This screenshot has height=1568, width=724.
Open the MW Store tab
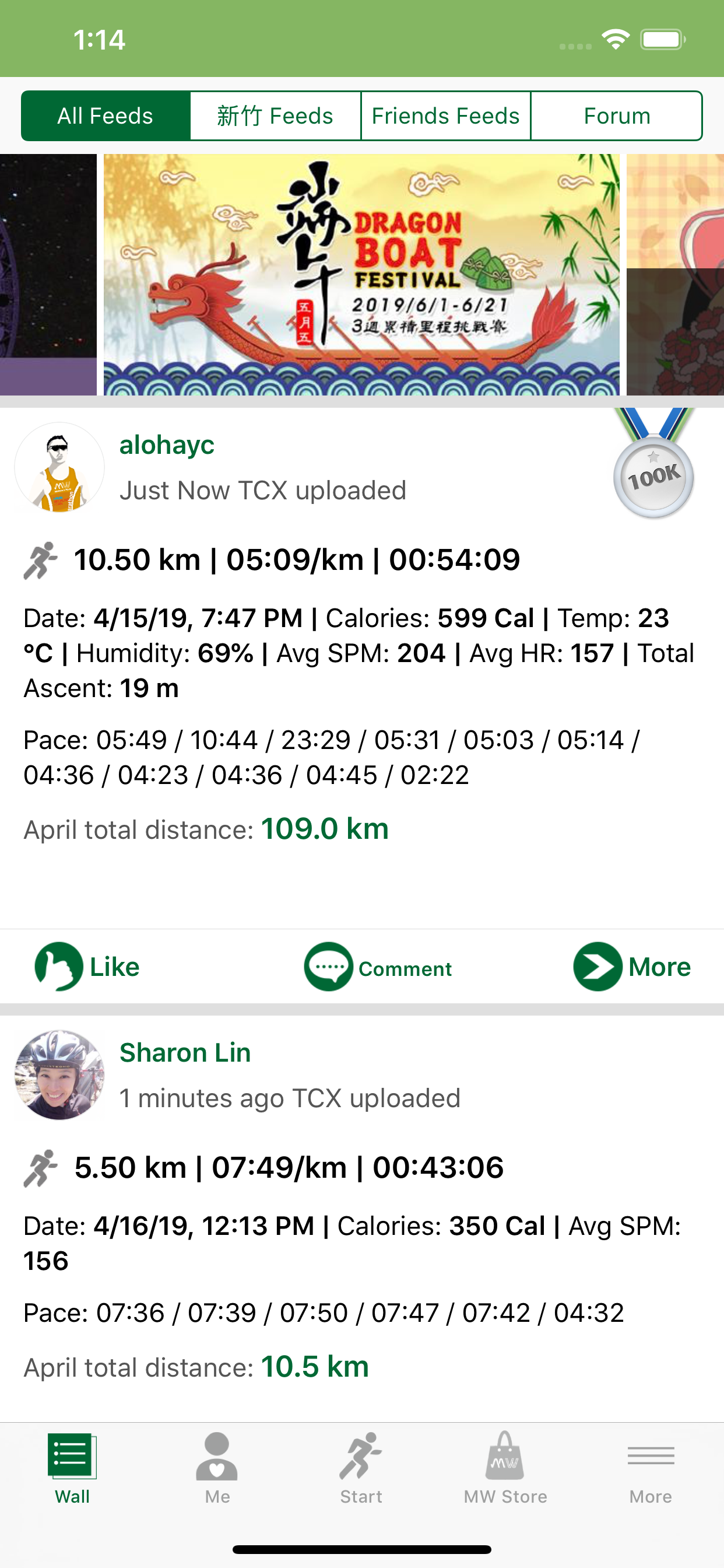(505, 1468)
